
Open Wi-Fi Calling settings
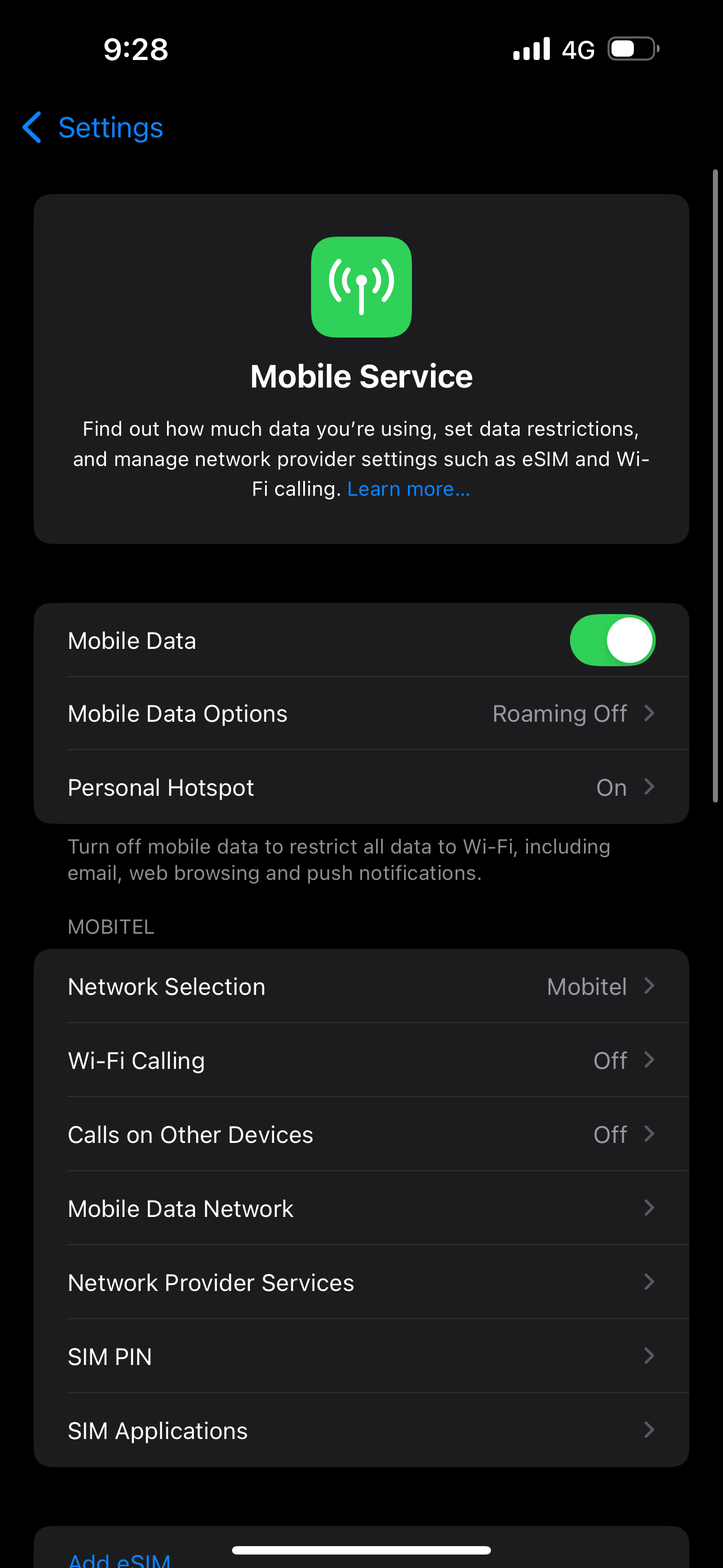(x=361, y=1060)
